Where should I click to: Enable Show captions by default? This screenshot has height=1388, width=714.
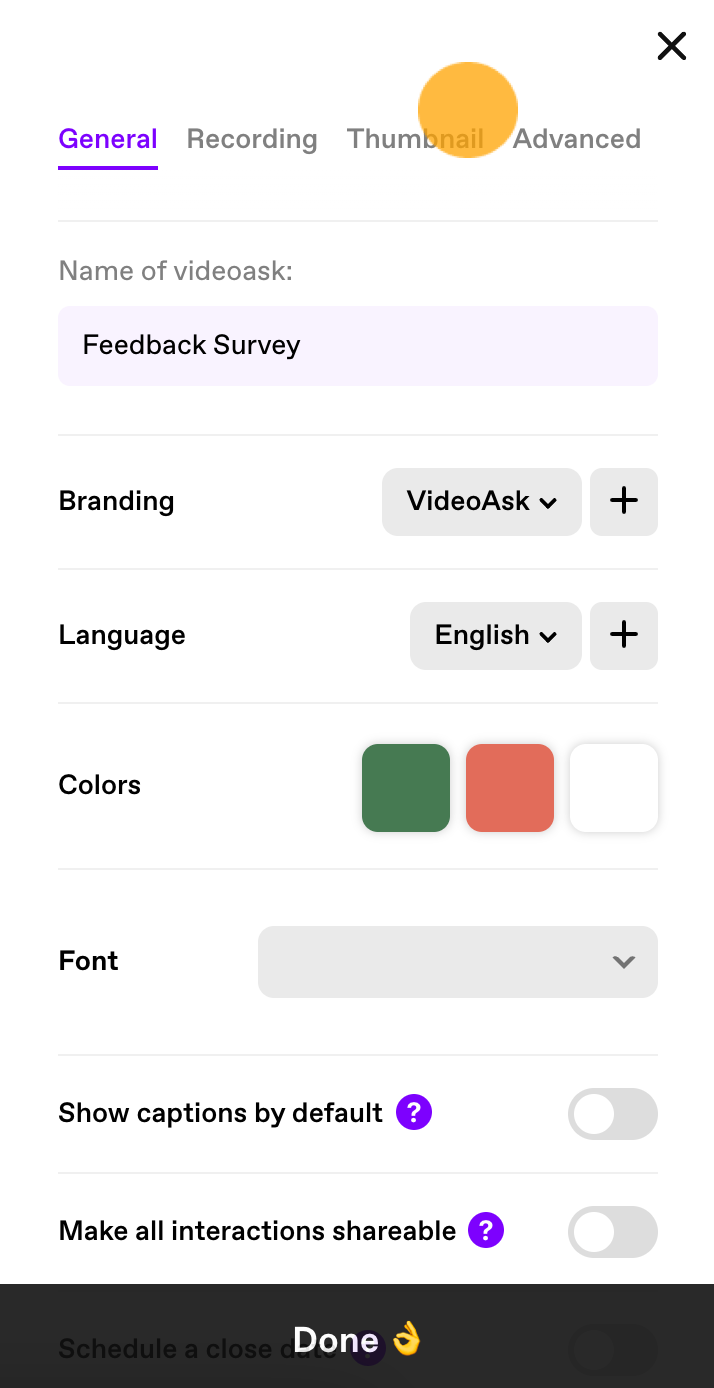[x=613, y=1114]
